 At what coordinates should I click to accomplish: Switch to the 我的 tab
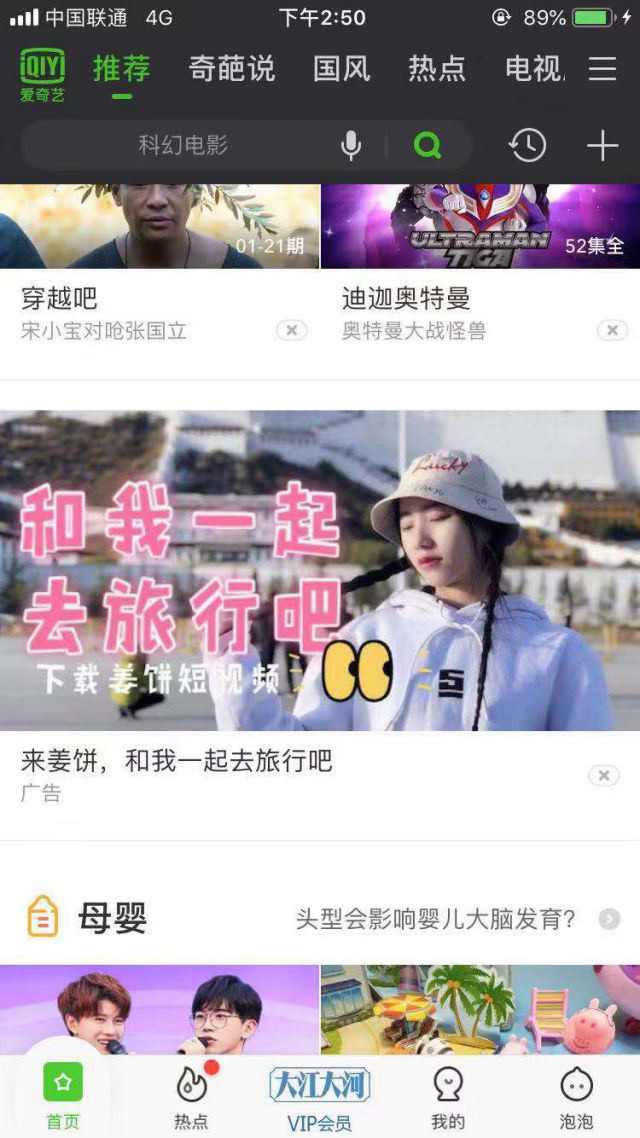coord(448,1095)
